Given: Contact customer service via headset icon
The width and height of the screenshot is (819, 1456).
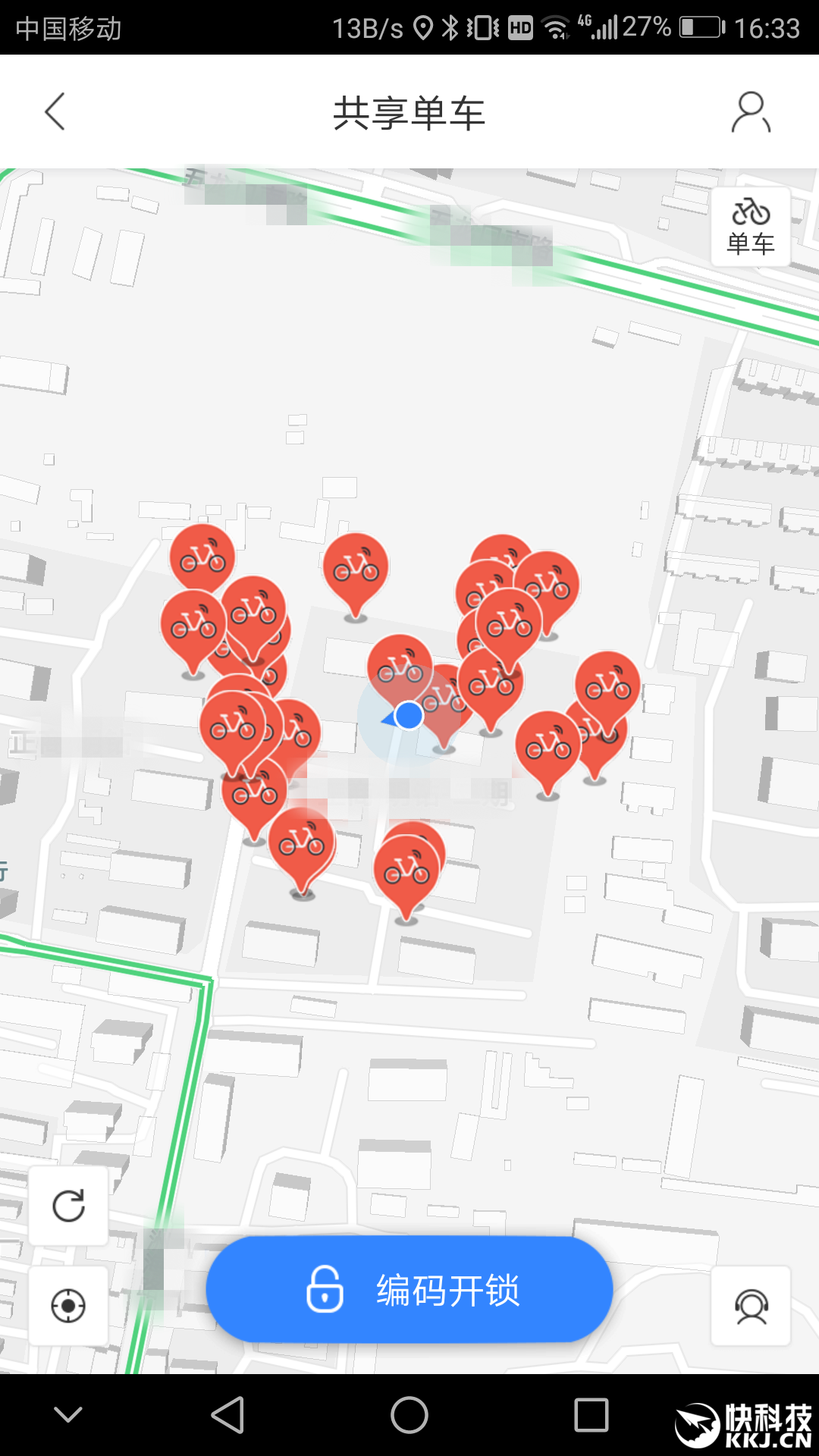Looking at the screenshot, I should (751, 1306).
